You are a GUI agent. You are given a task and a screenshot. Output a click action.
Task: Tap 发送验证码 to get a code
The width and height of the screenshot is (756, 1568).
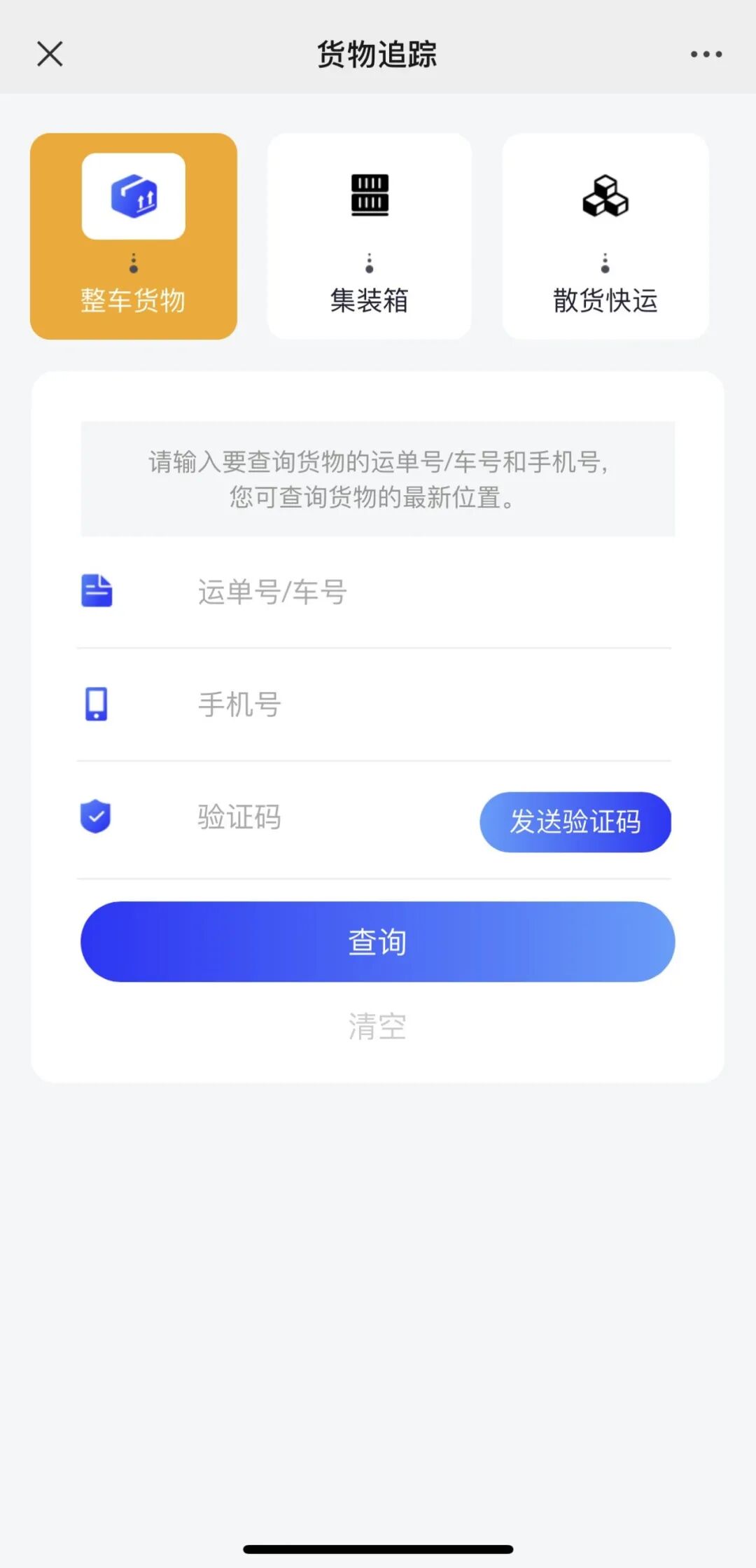(x=575, y=821)
